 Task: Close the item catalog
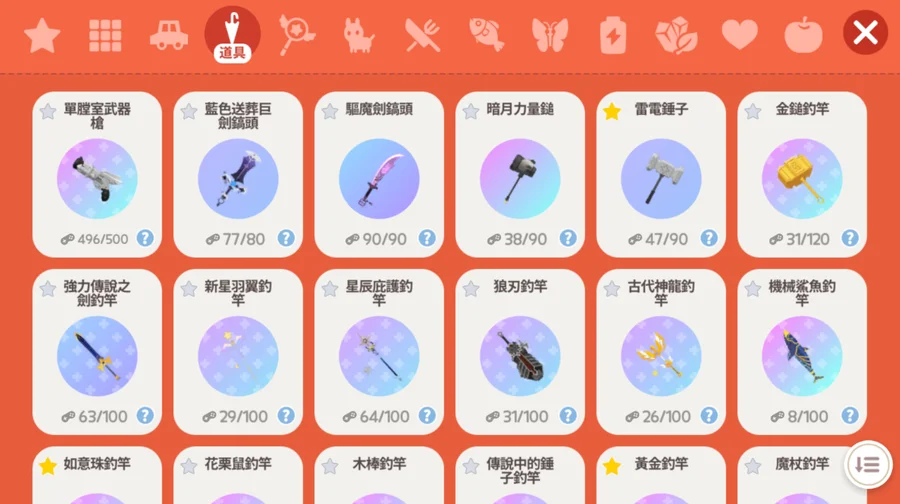coord(865,33)
